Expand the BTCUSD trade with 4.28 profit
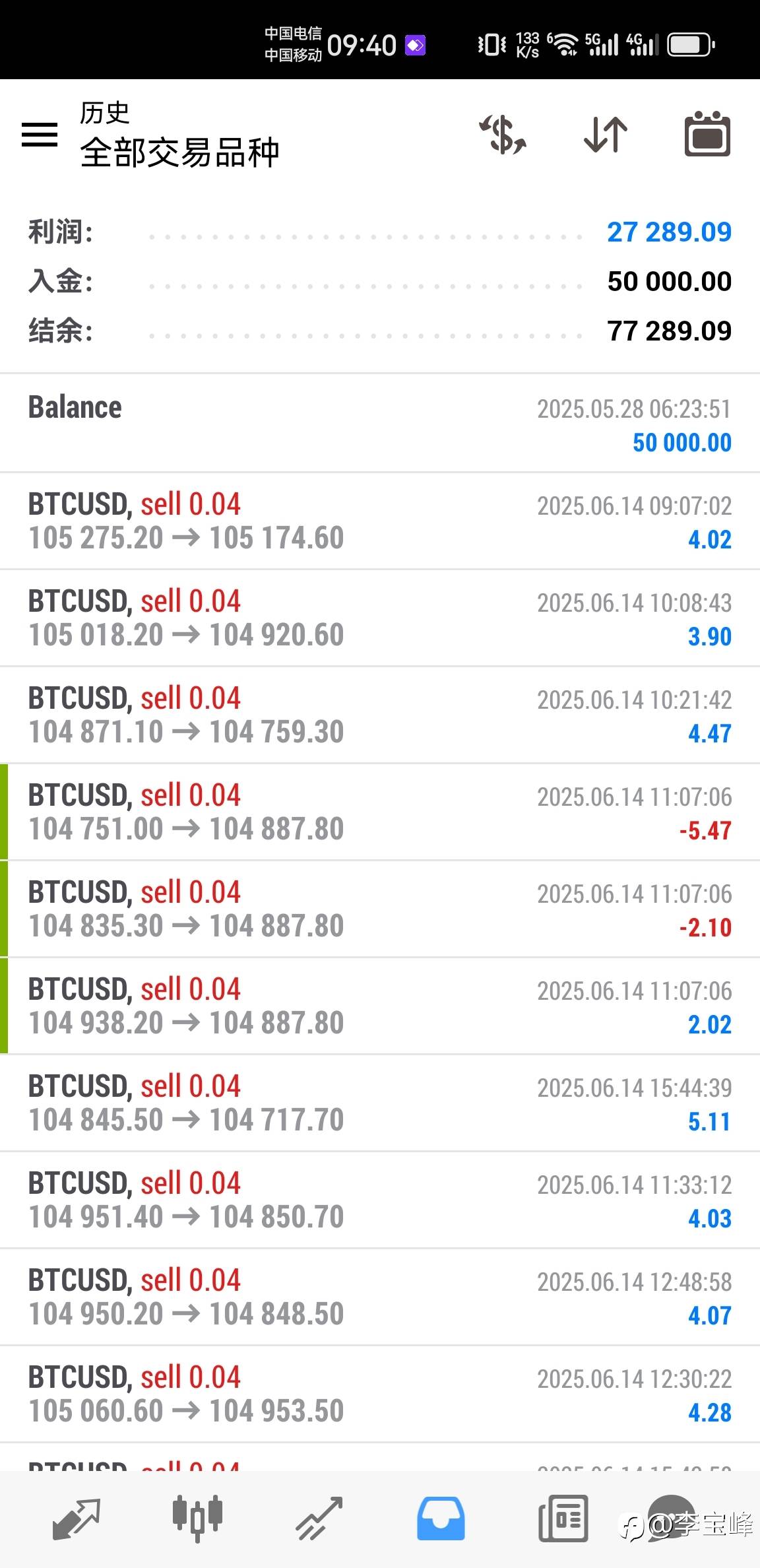The image size is (760, 1568). pyautogui.click(x=380, y=1394)
